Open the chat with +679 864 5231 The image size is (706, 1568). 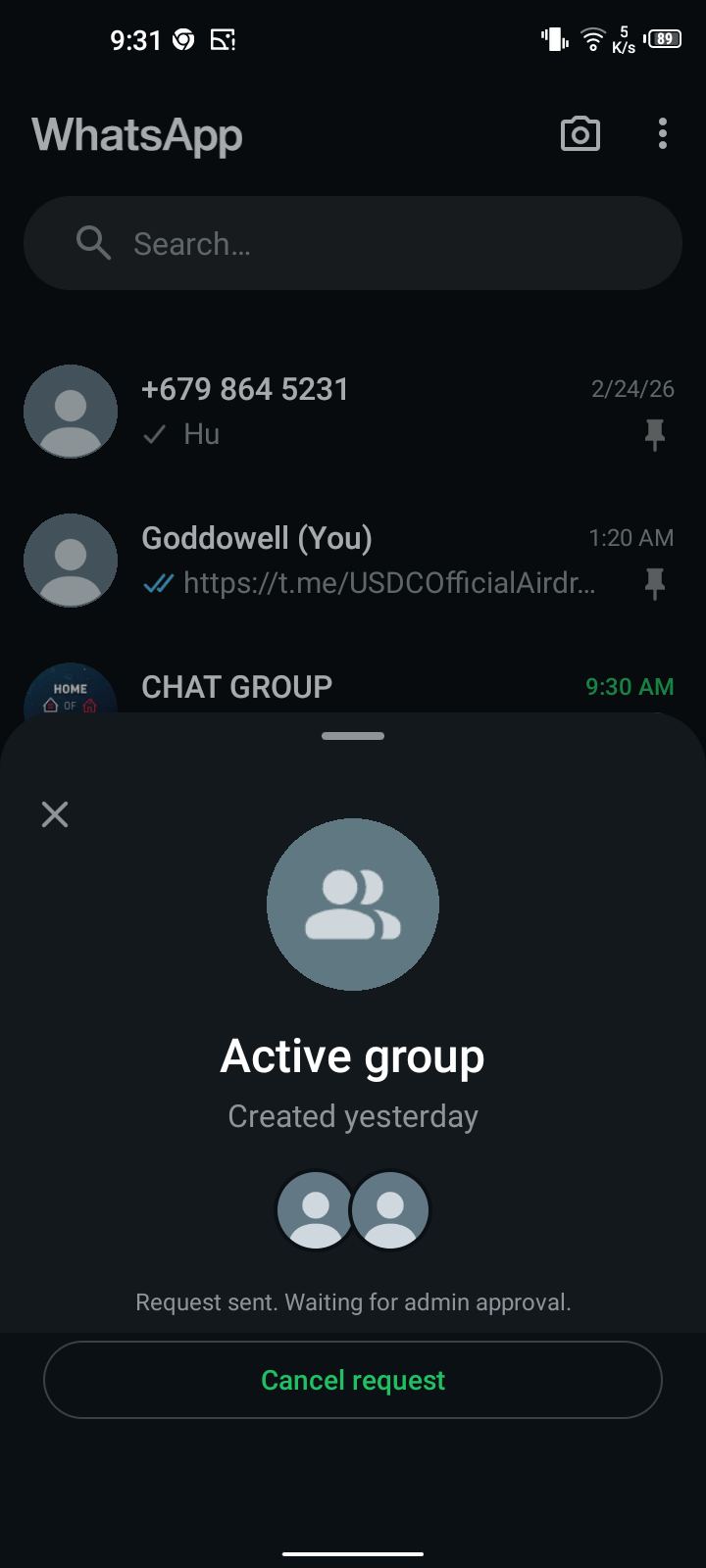353,412
